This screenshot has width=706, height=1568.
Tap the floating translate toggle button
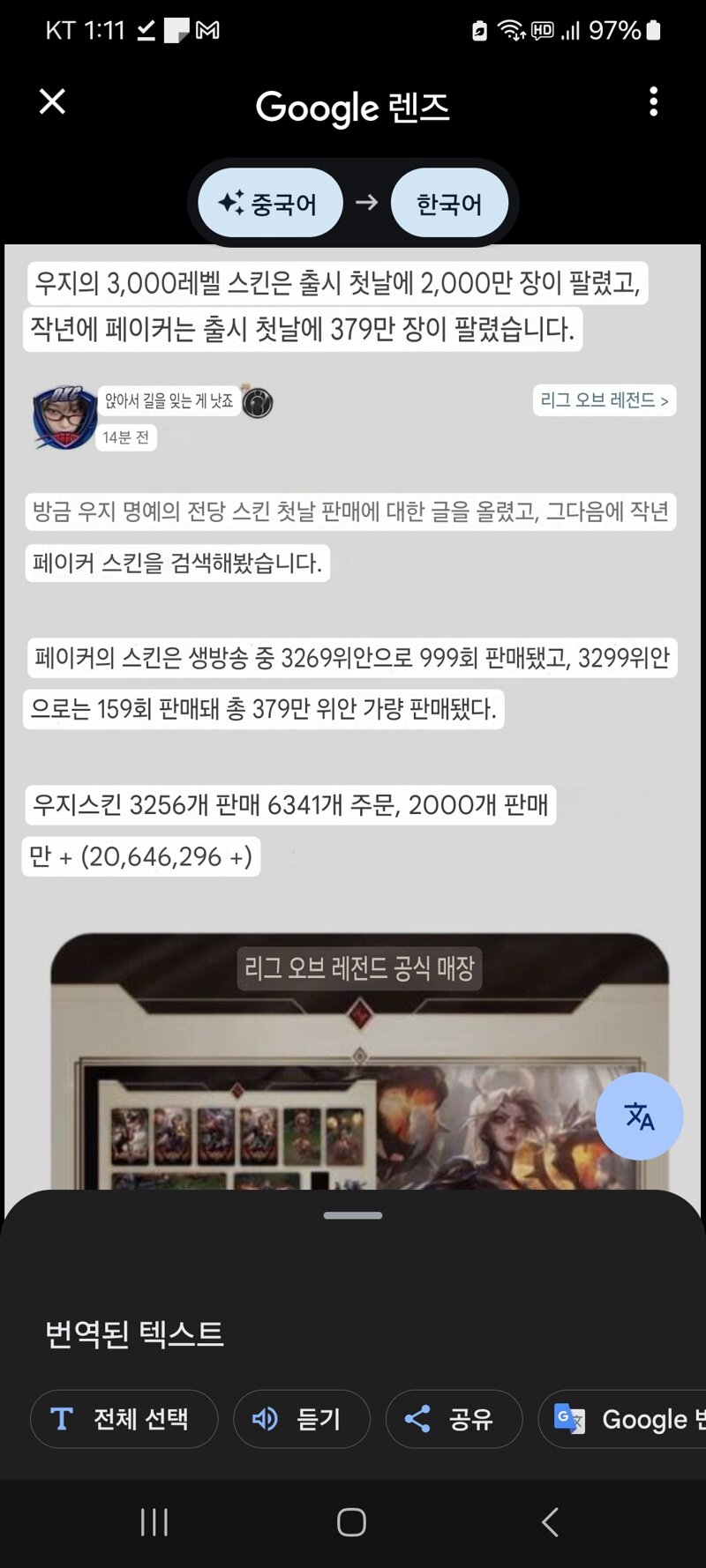point(639,1116)
